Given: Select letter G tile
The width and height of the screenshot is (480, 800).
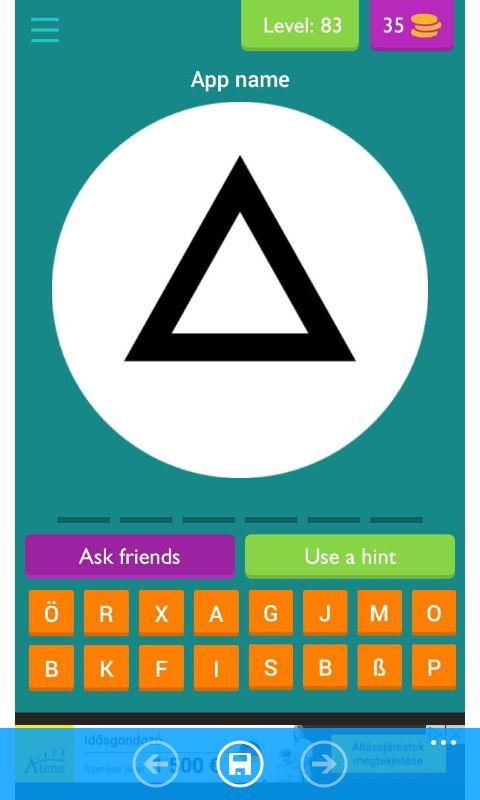Looking at the screenshot, I should click(271, 613).
